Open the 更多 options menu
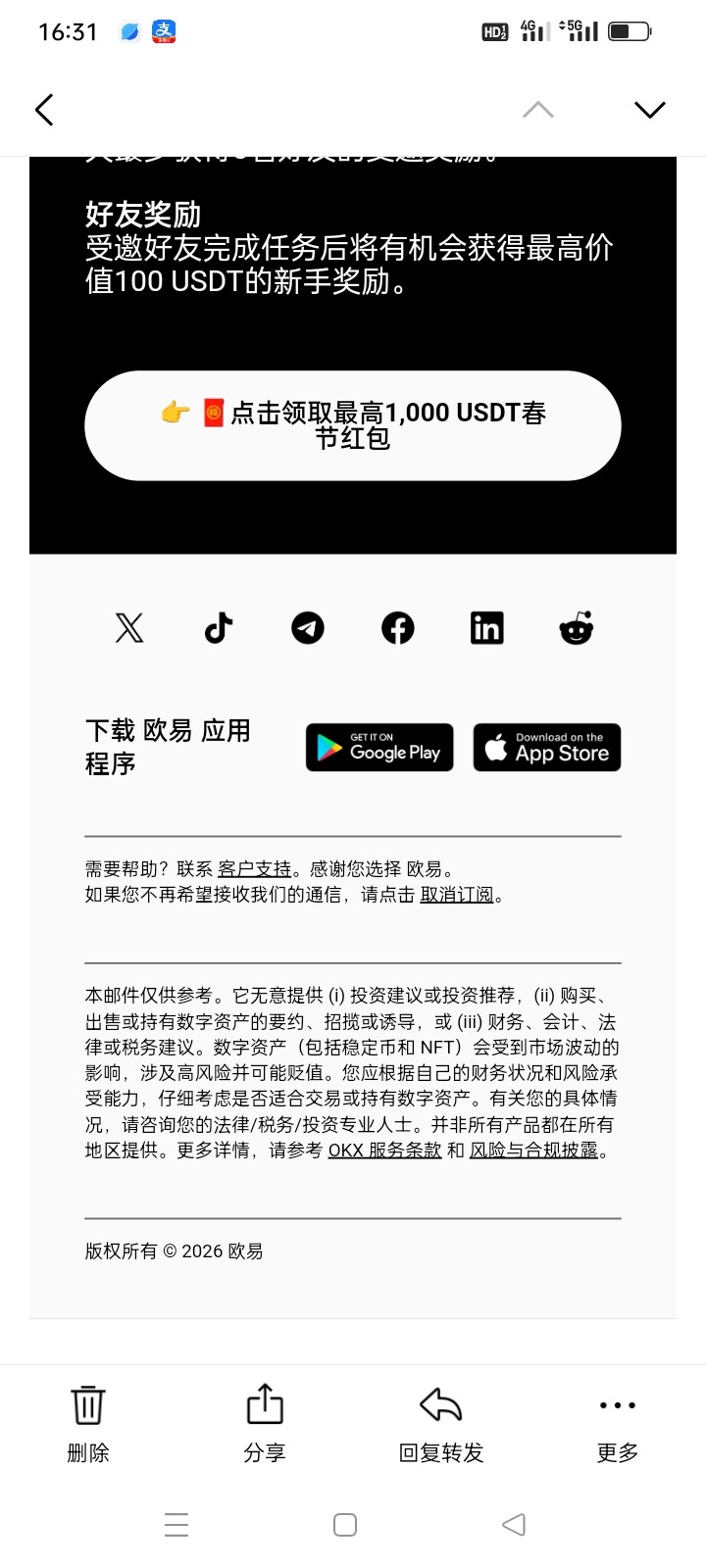 tap(618, 1424)
